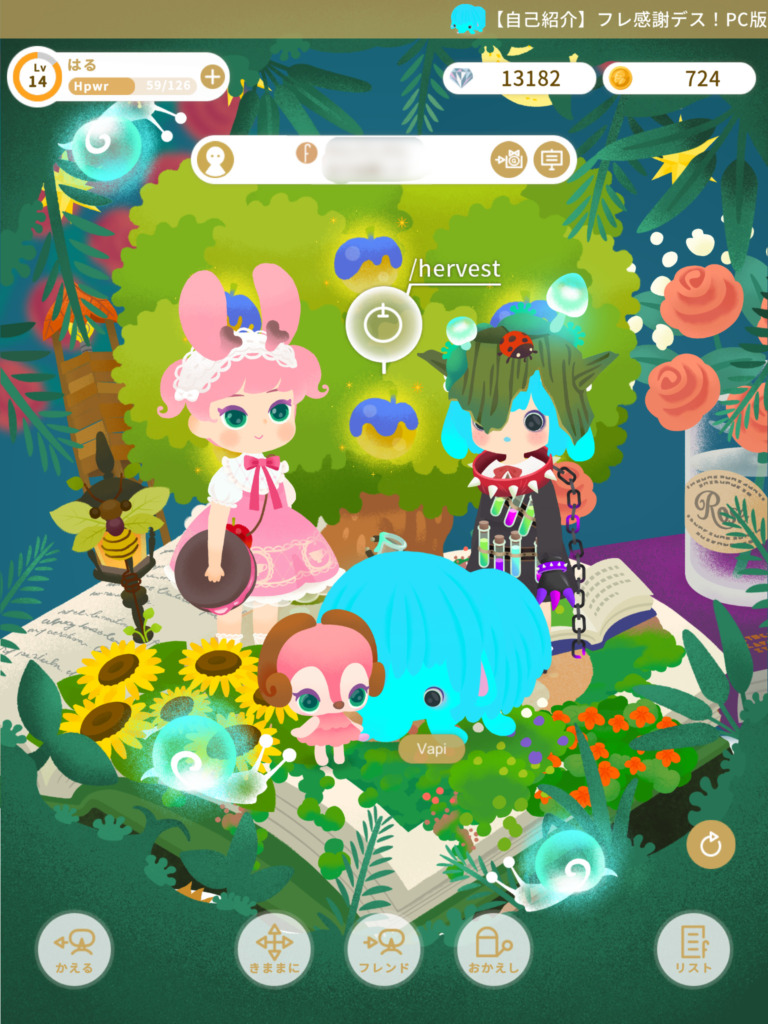This screenshot has height=1024, width=768.
Task: Select the きままに free-move button
Action: pos(273,948)
